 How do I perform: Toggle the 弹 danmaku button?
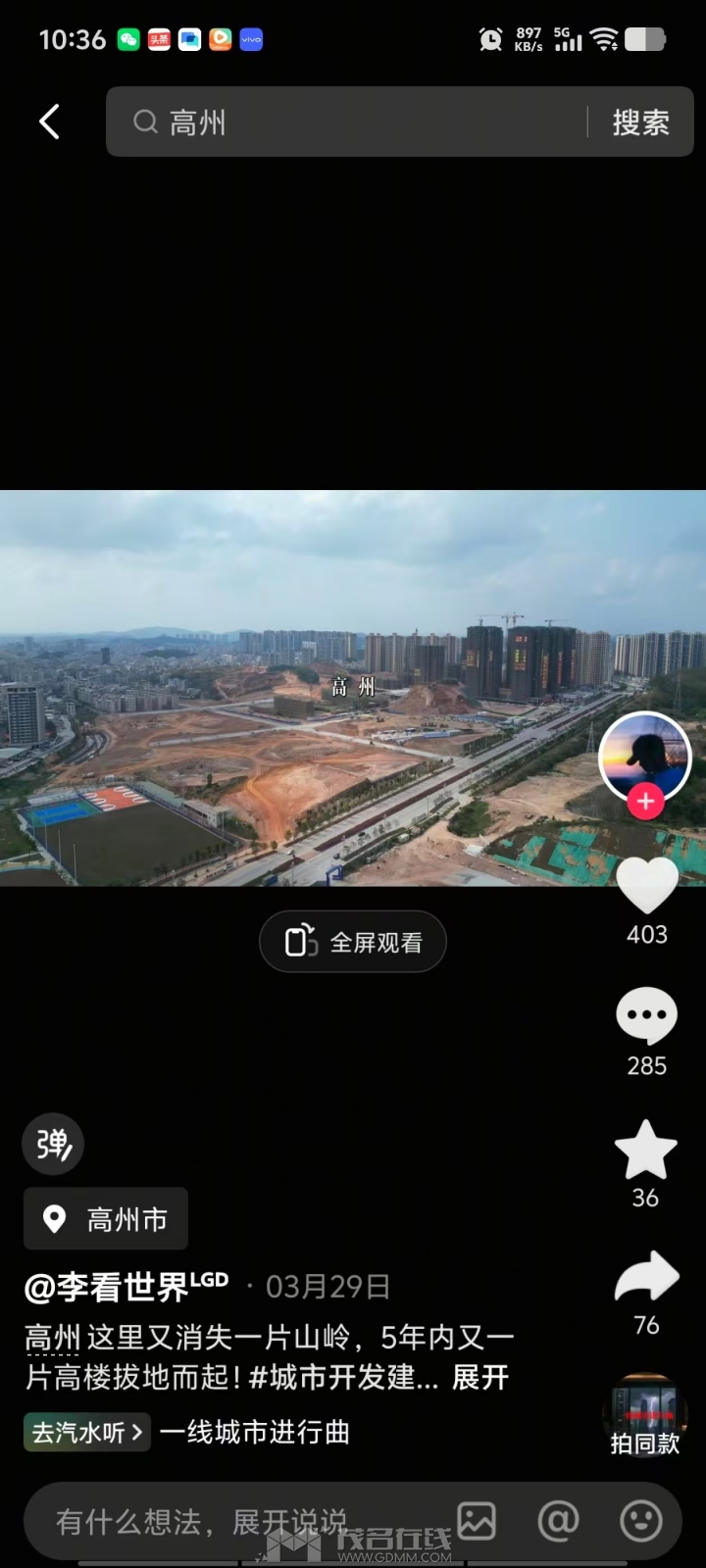53,1144
